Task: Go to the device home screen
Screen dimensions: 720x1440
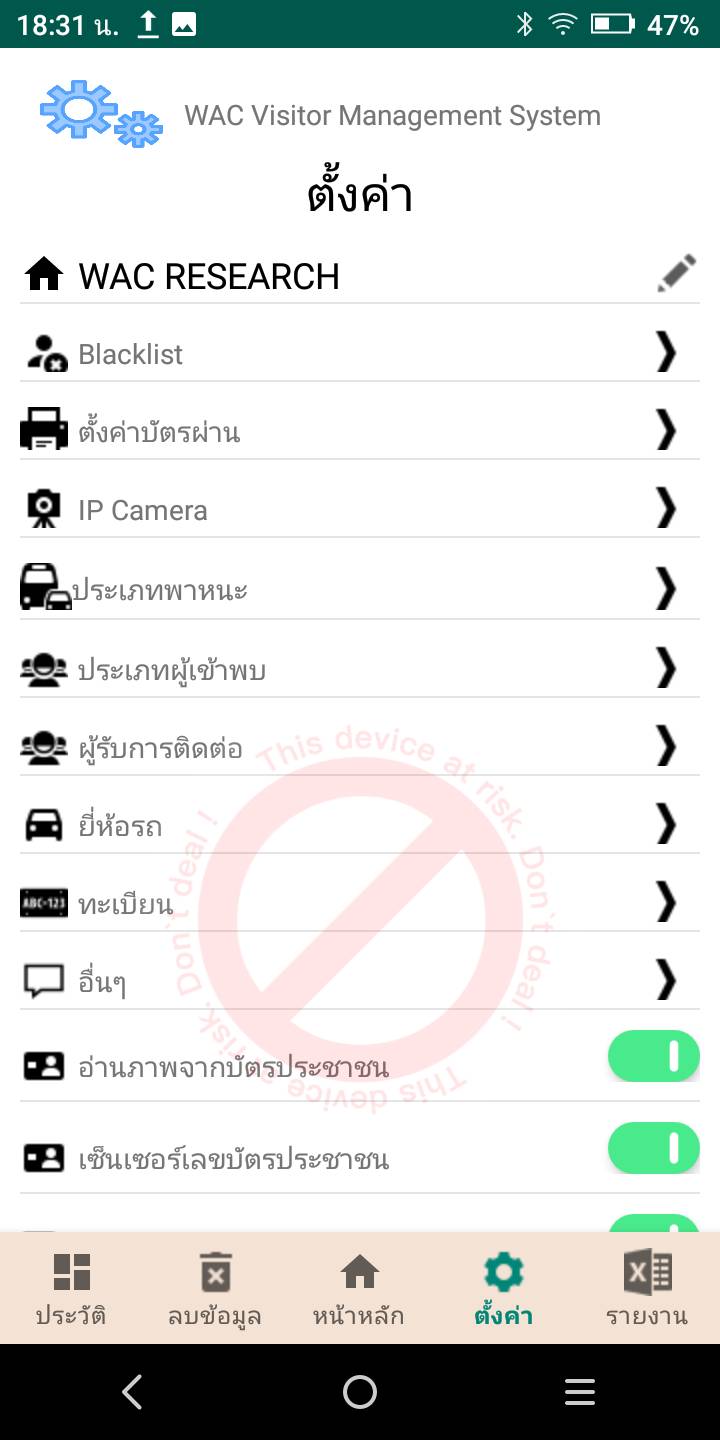Action: coord(360,1392)
